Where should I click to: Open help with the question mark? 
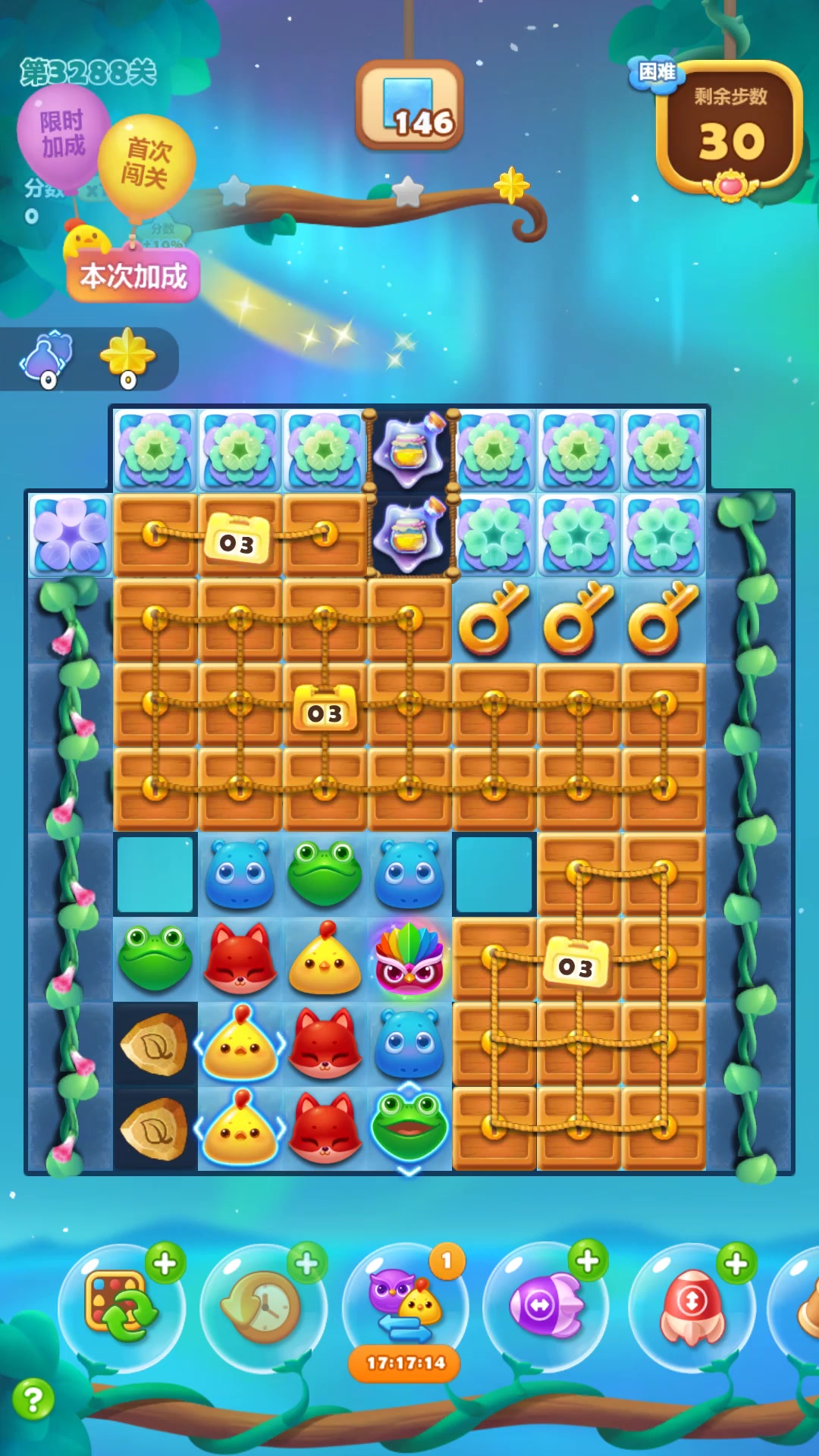[33, 1399]
